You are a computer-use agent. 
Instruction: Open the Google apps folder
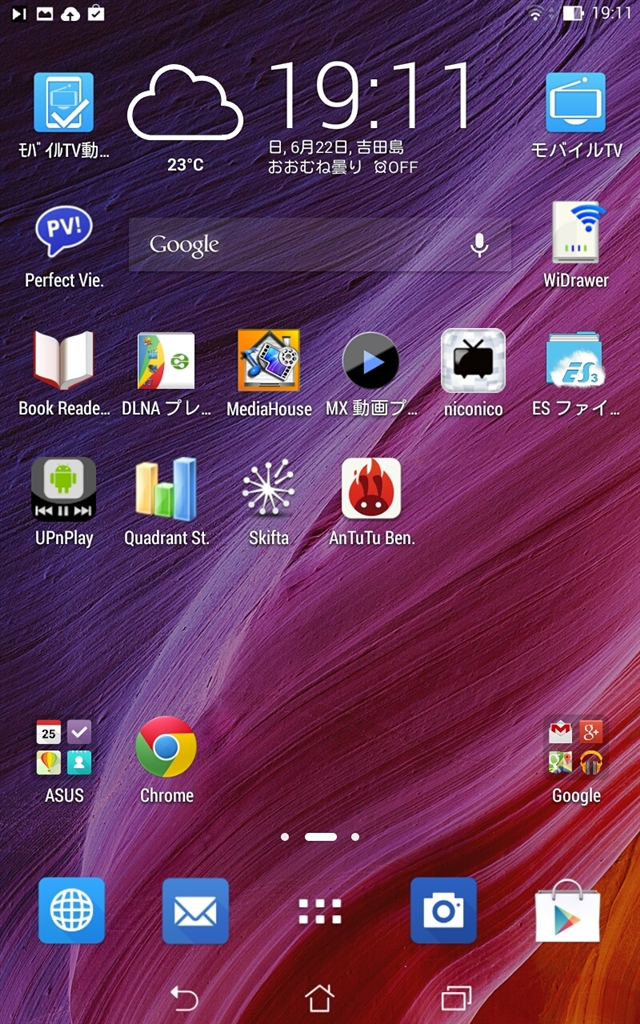pos(576,747)
